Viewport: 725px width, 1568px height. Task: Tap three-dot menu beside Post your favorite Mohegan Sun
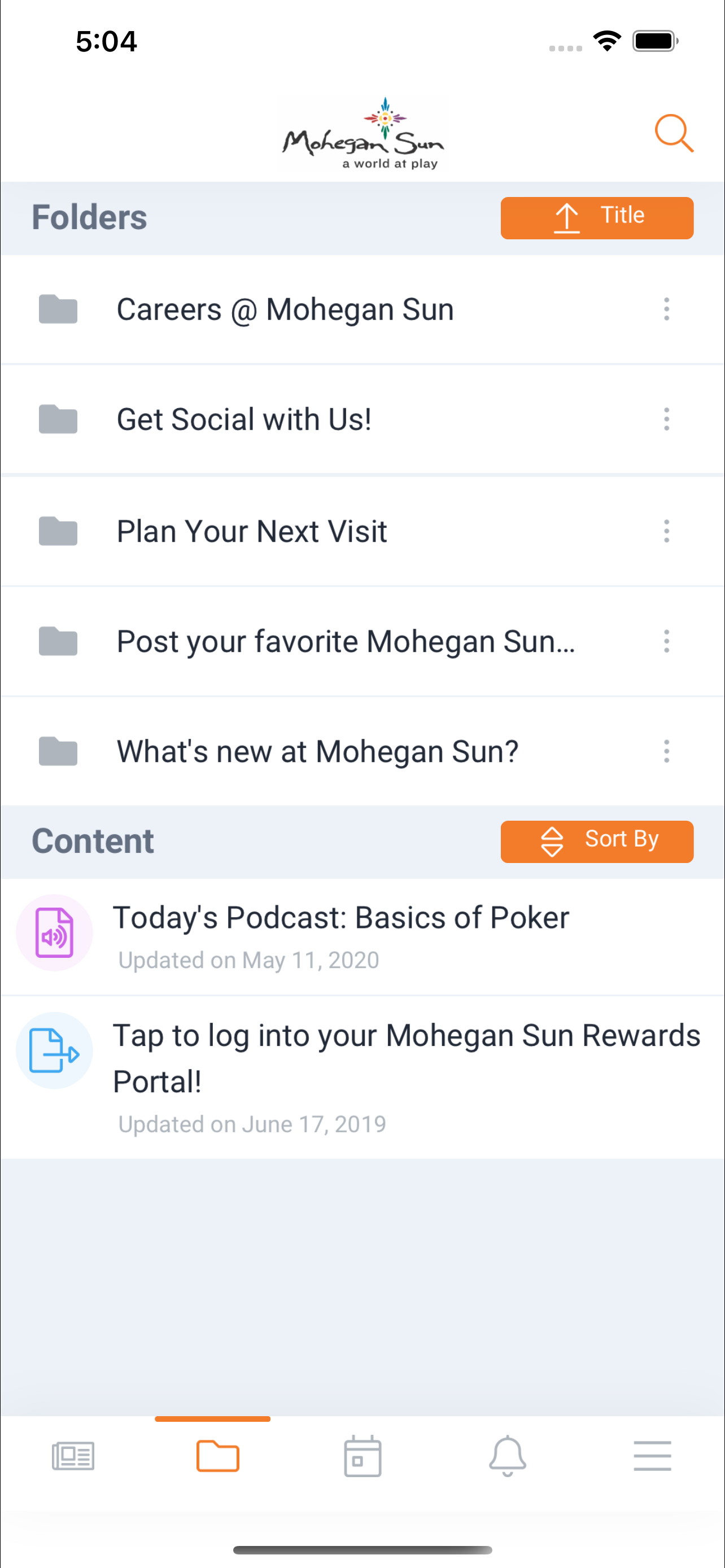click(x=667, y=642)
